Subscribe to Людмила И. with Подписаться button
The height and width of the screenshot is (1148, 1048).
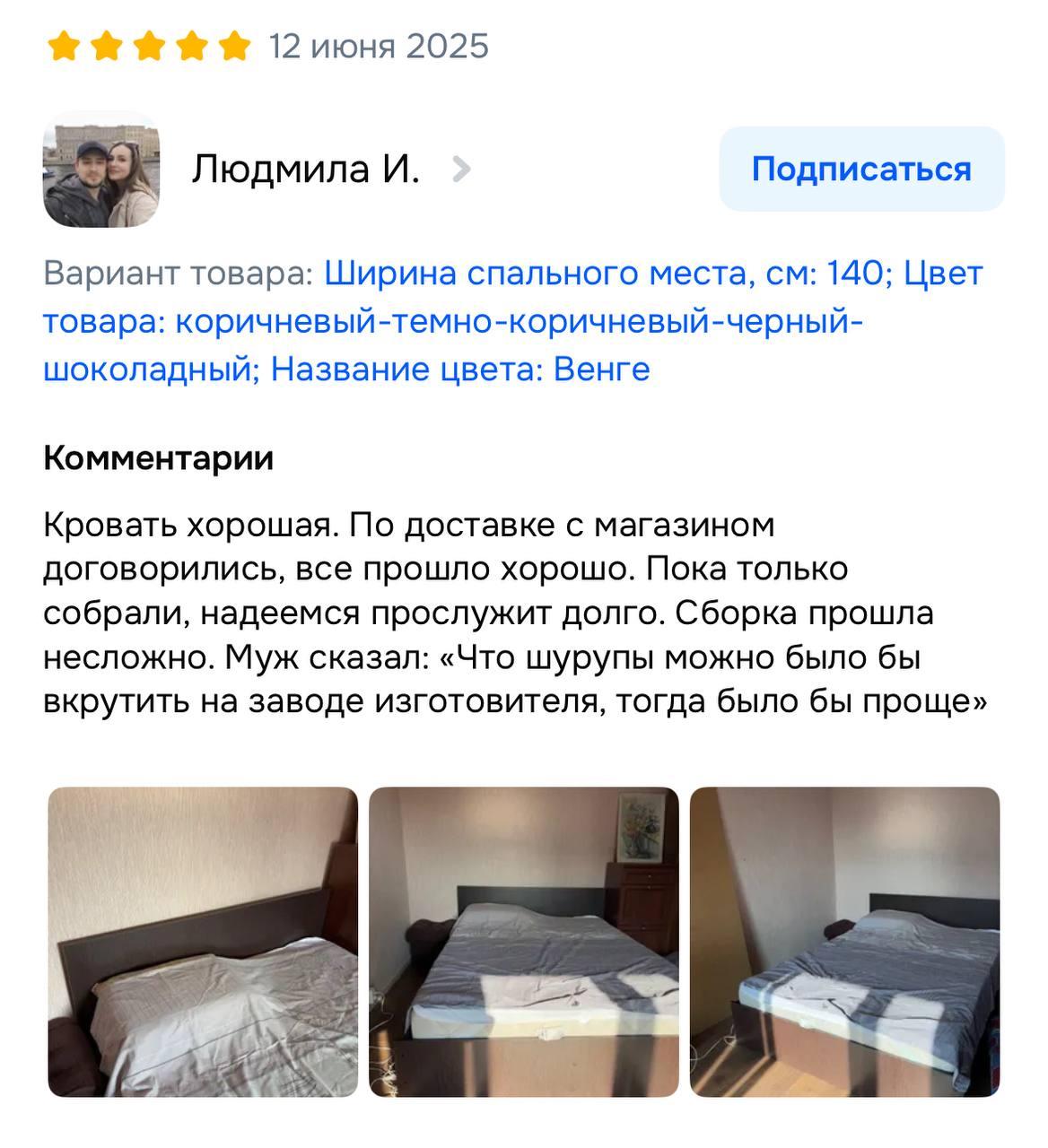[x=860, y=169]
